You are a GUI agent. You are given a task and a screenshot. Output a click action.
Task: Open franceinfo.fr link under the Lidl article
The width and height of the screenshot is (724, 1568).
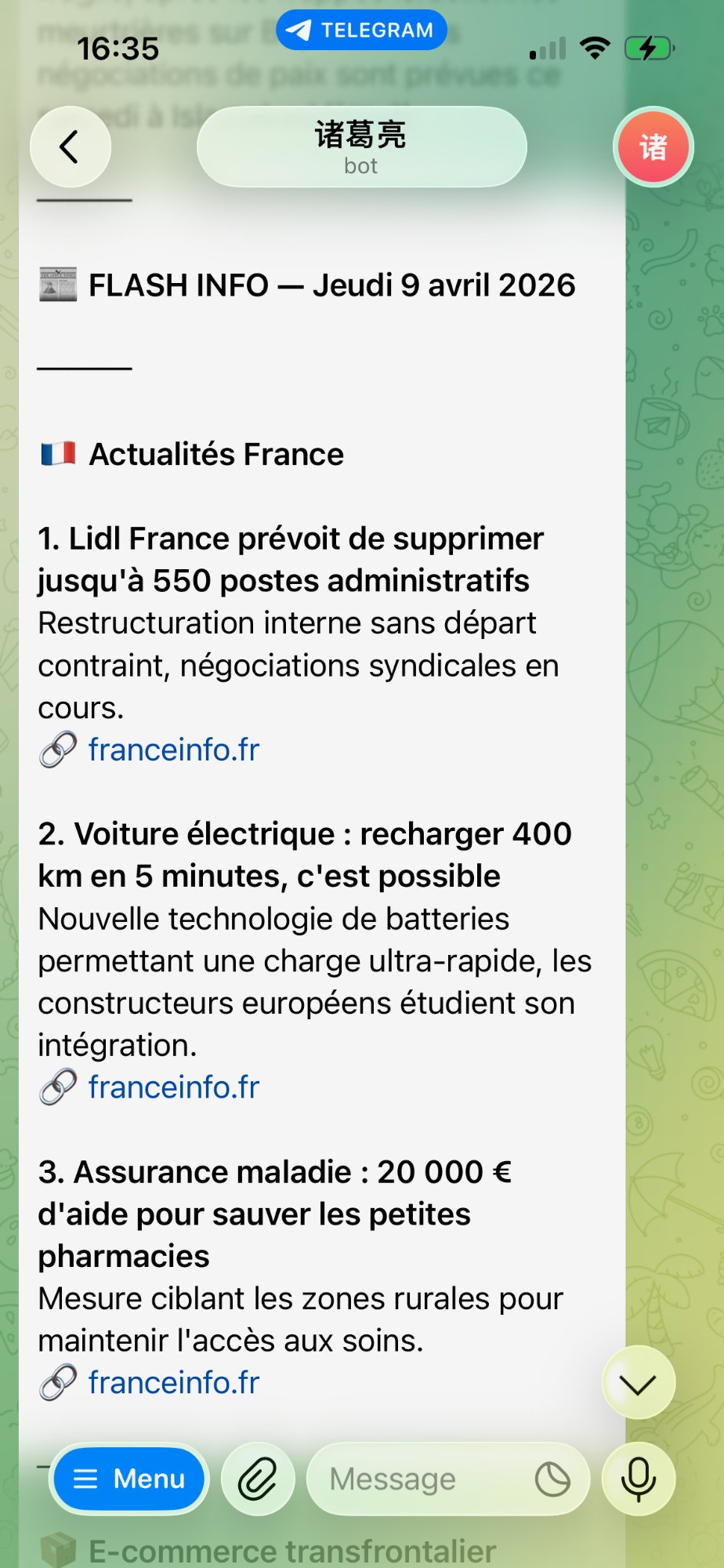coord(173,750)
